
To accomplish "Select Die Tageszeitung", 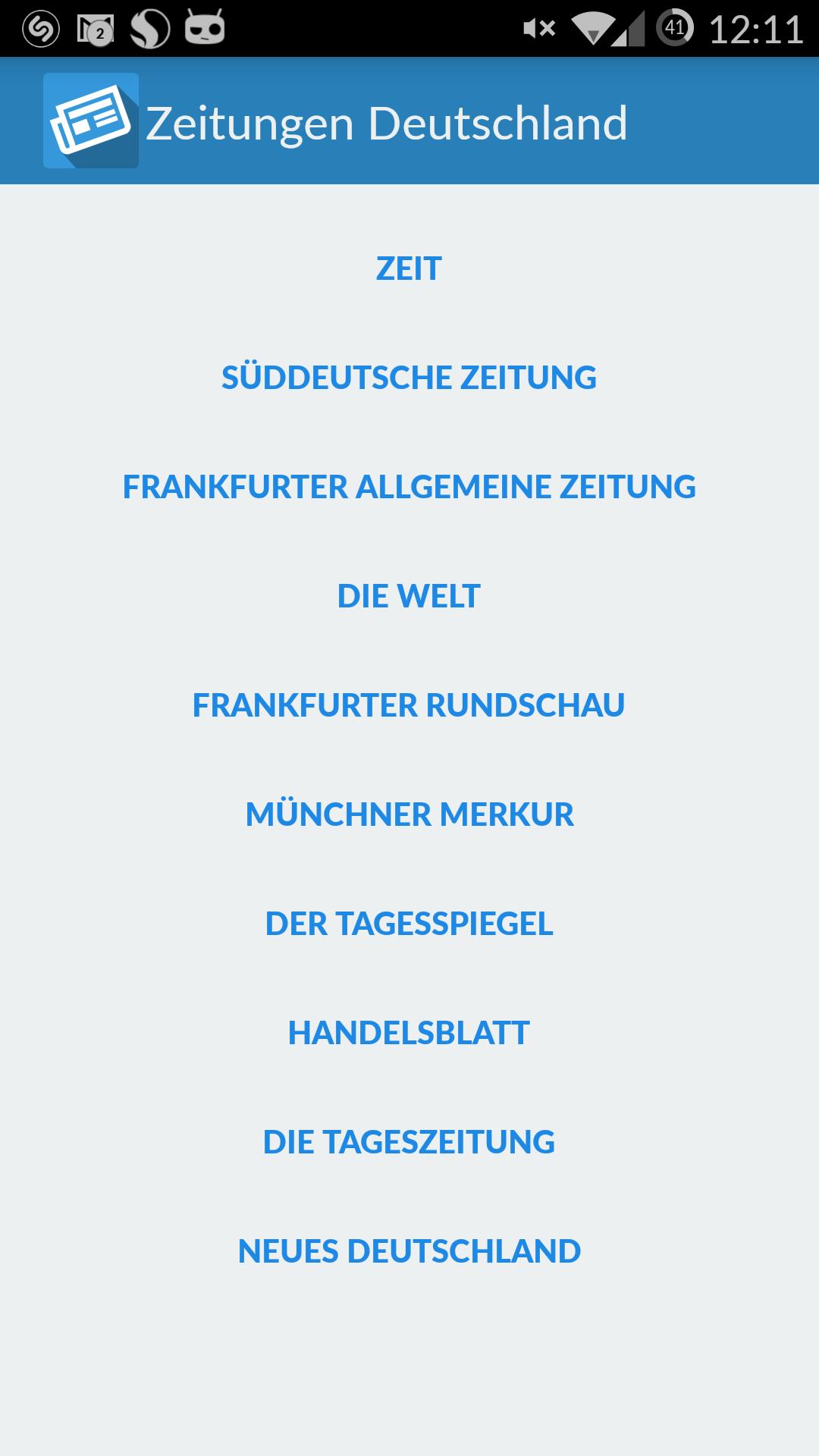I will coord(409,1143).
